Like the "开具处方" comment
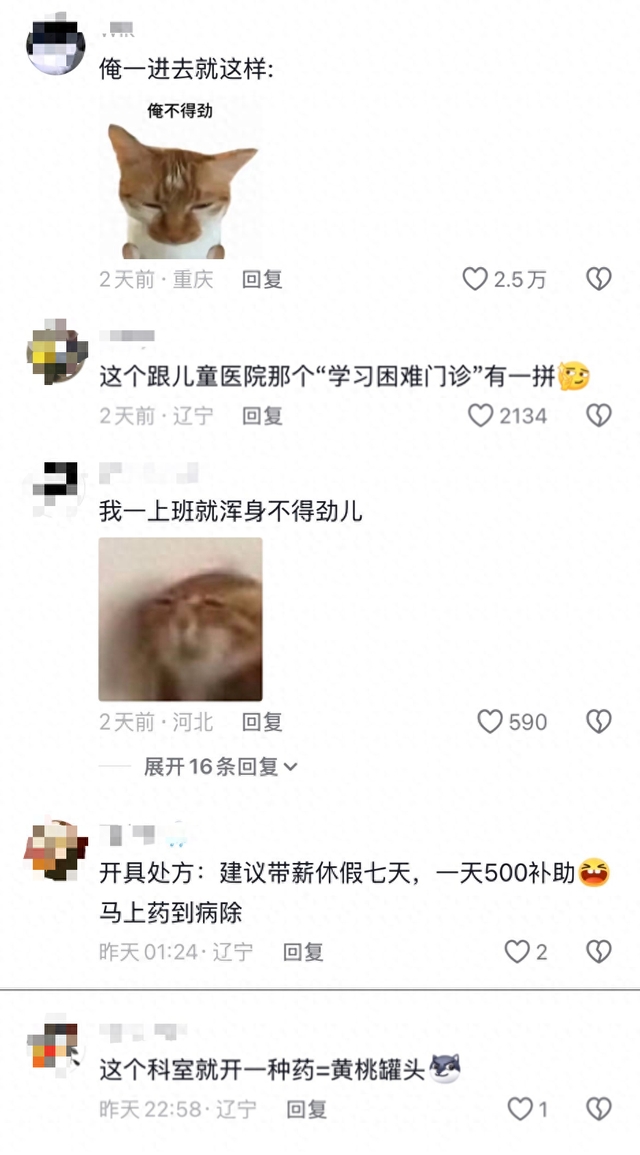640x1155 pixels. tap(516, 951)
